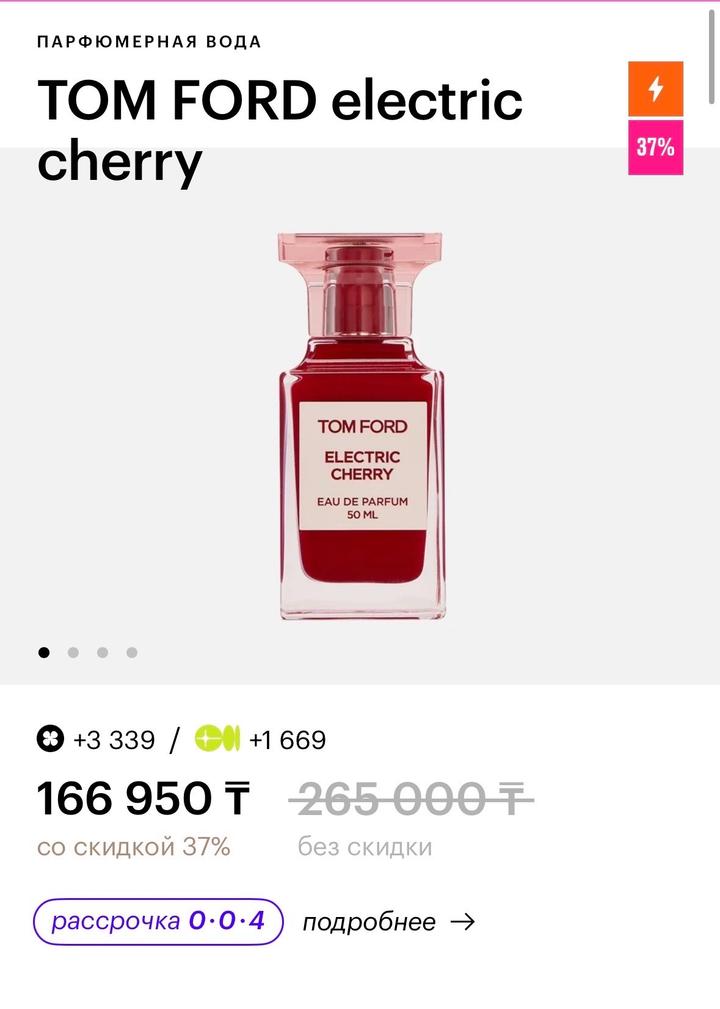Open the Tom Ford Electric Cherry product photo
Viewport: 720px width, 1009px height.
(361, 426)
